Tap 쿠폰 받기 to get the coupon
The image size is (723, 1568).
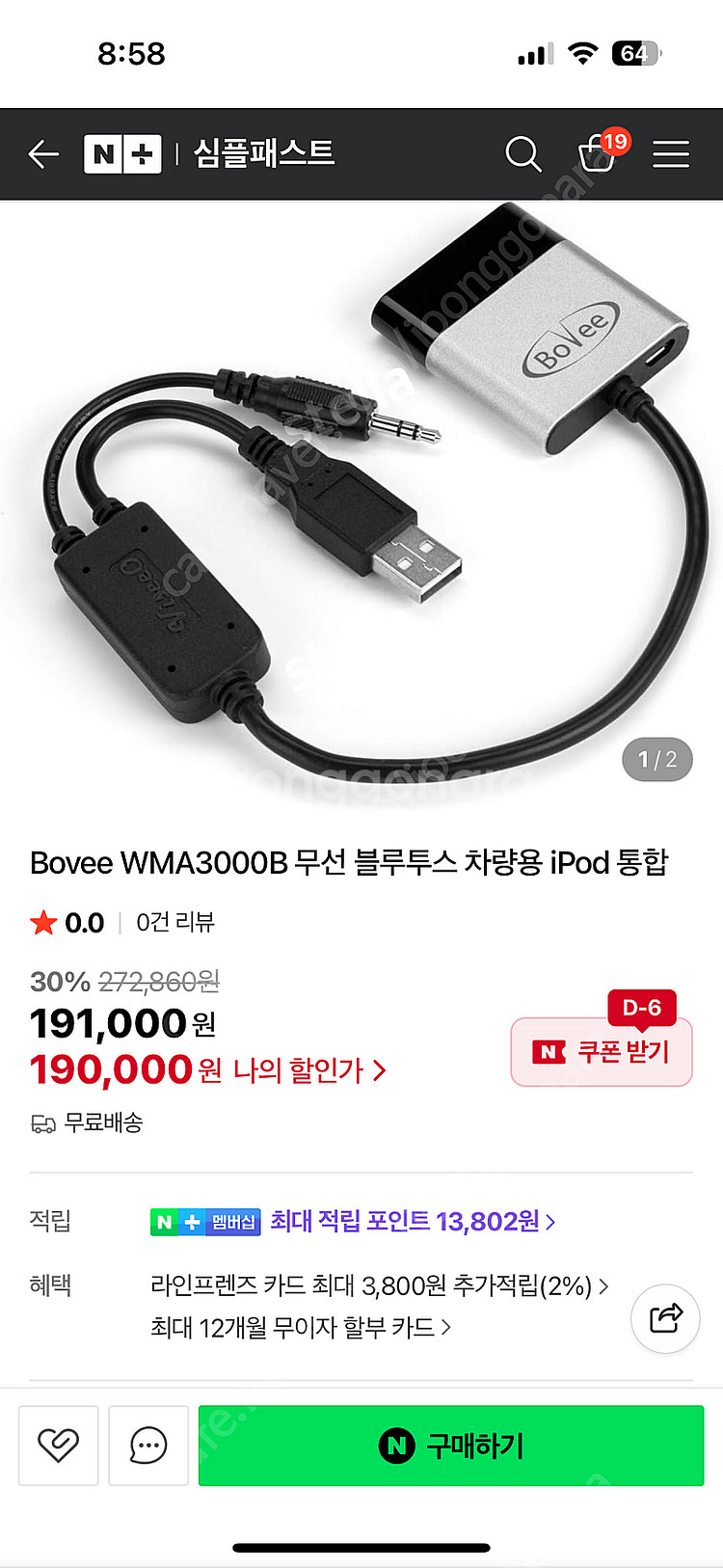(x=602, y=1051)
